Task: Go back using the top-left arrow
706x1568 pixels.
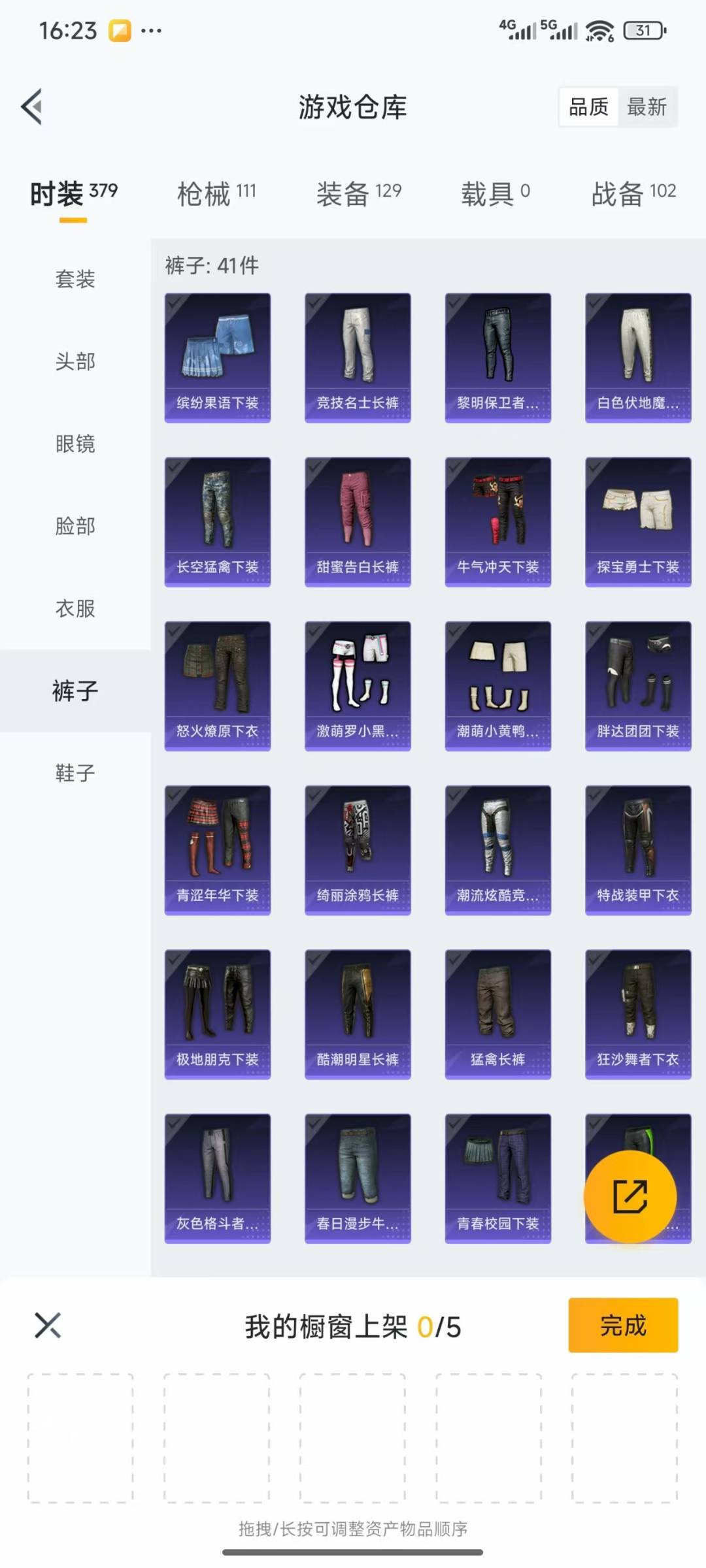Action: pyautogui.click(x=32, y=106)
